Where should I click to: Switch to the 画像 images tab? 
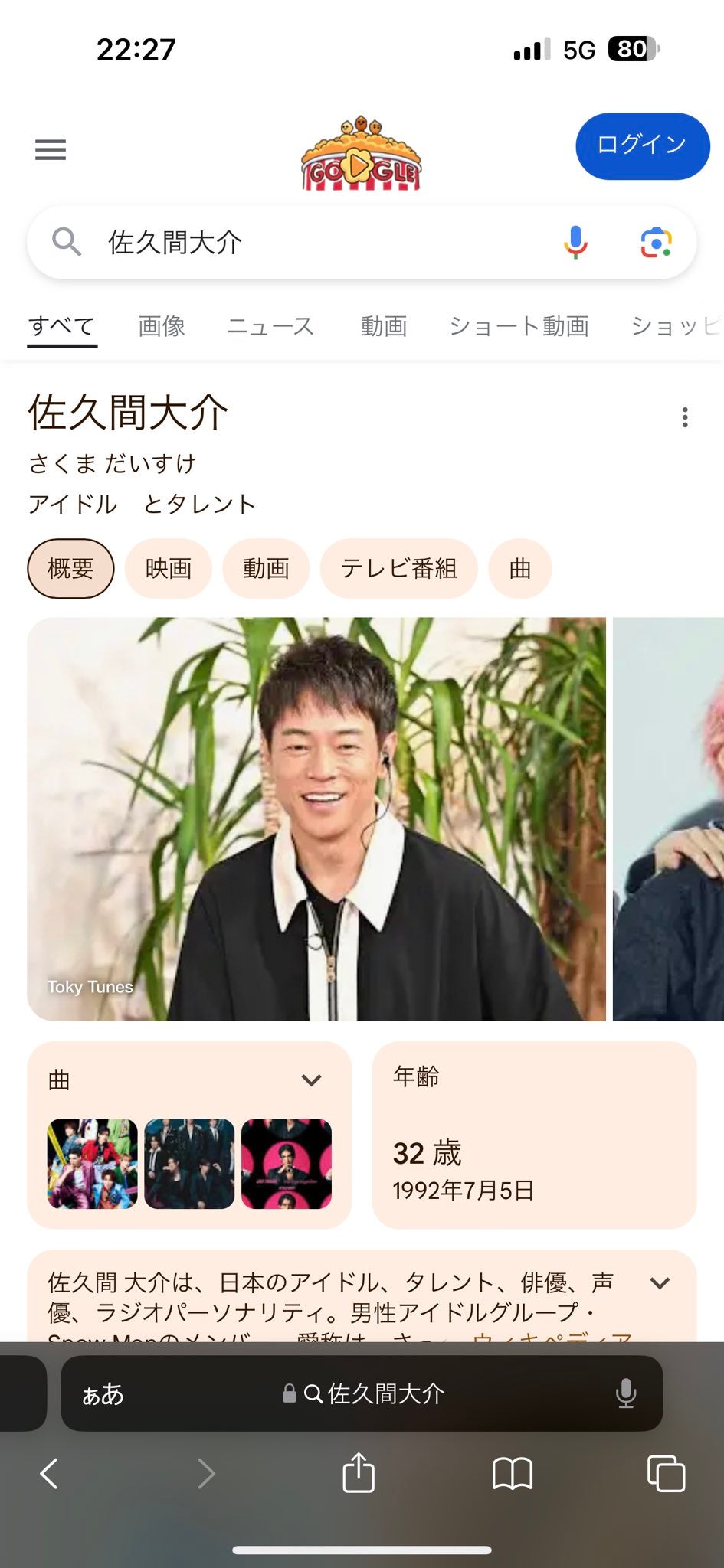(x=161, y=326)
